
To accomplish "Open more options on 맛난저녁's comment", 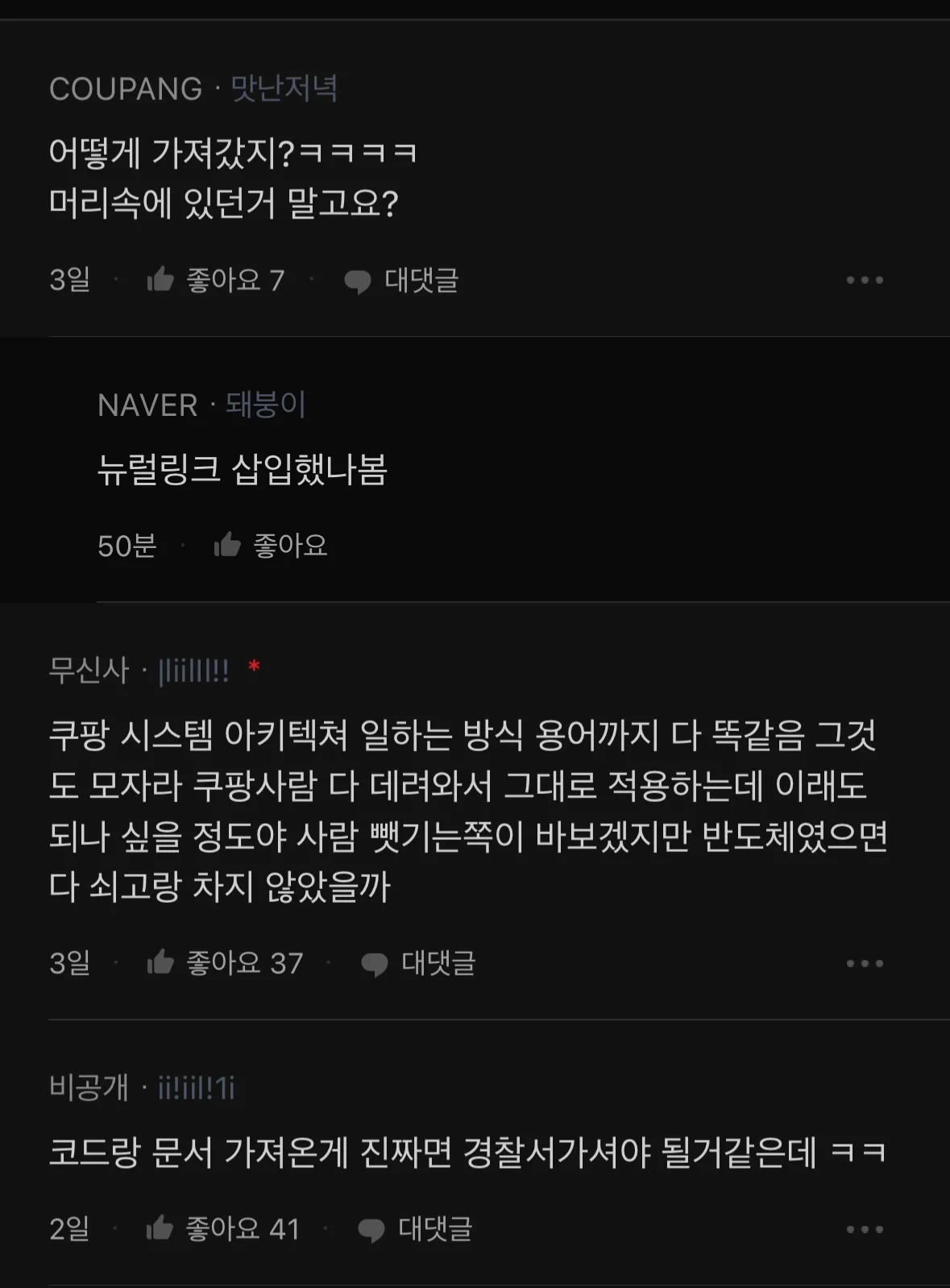I will coord(865,280).
